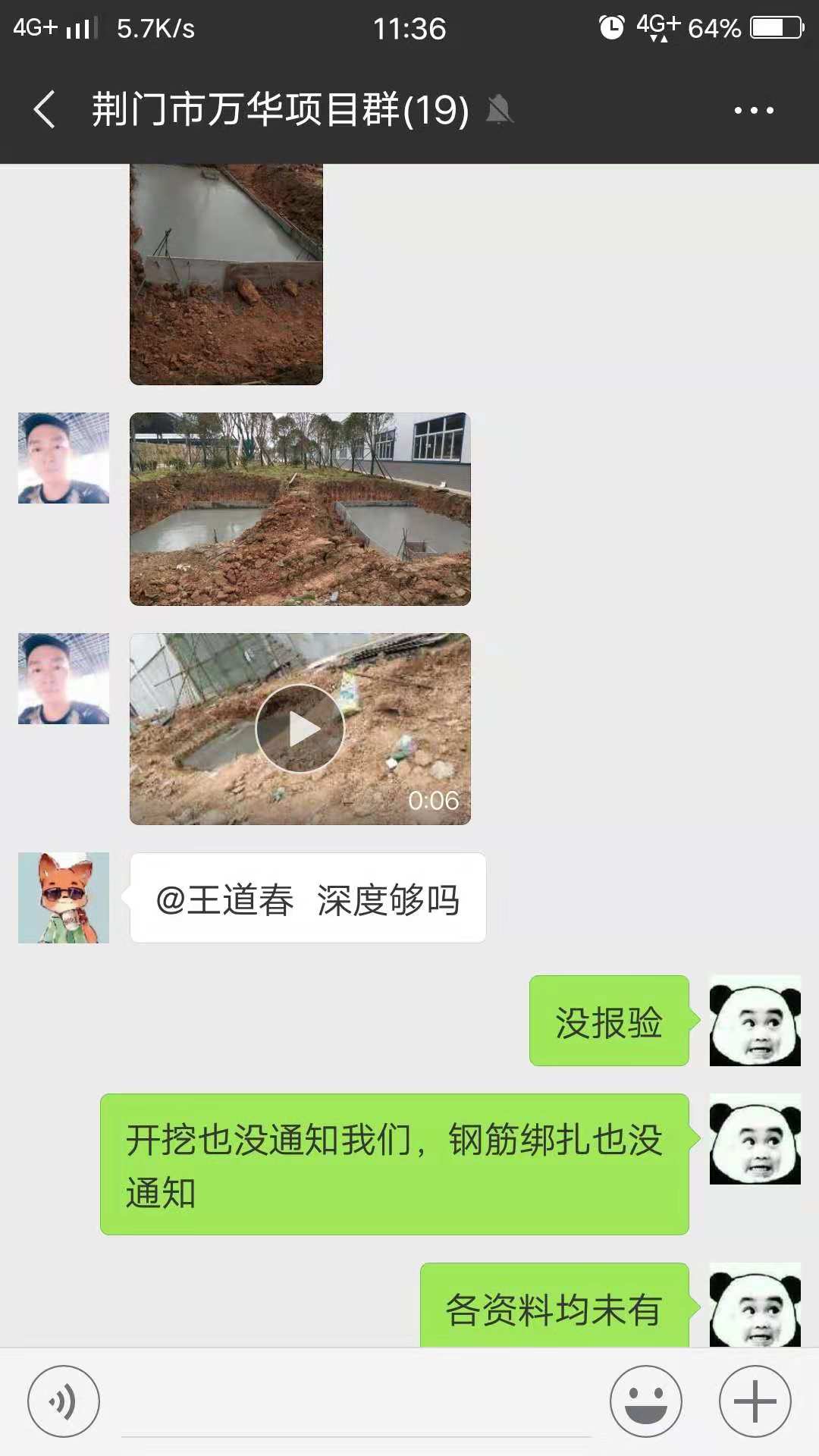Tap the panda avatar beside 没报验

tap(755, 1021)
